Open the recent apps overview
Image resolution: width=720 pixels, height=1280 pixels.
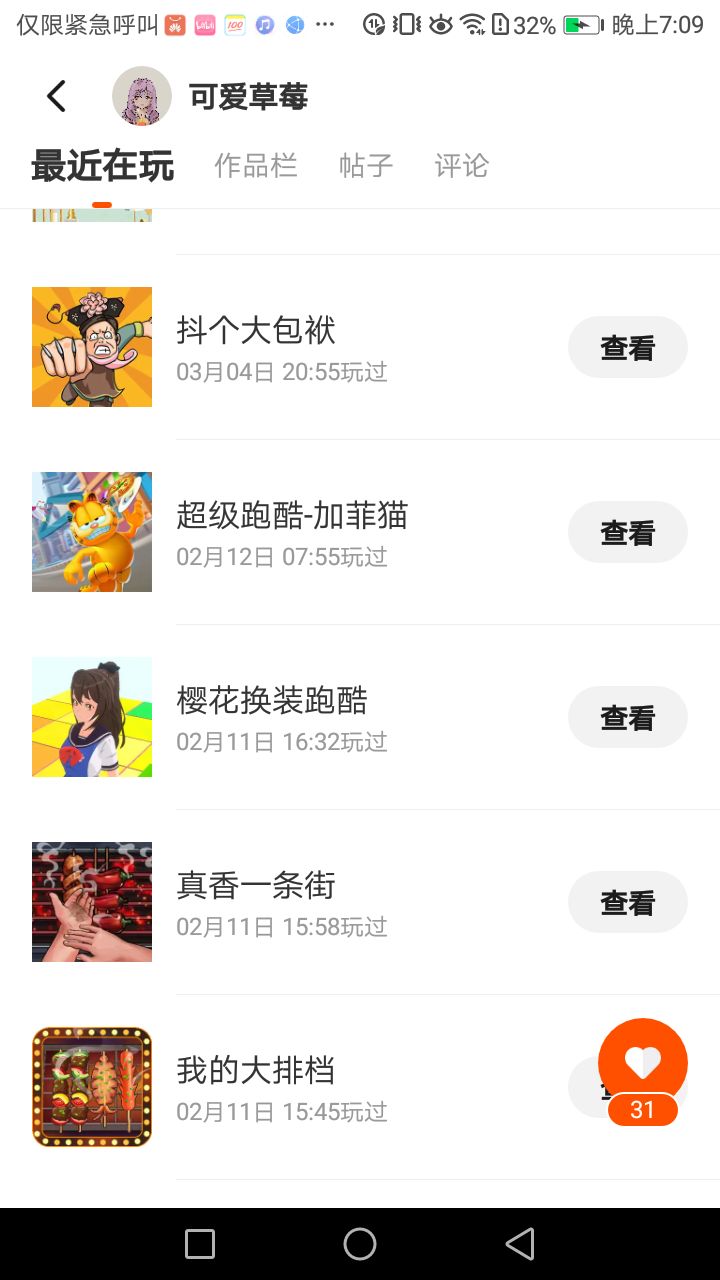(x=200, y=1244)
